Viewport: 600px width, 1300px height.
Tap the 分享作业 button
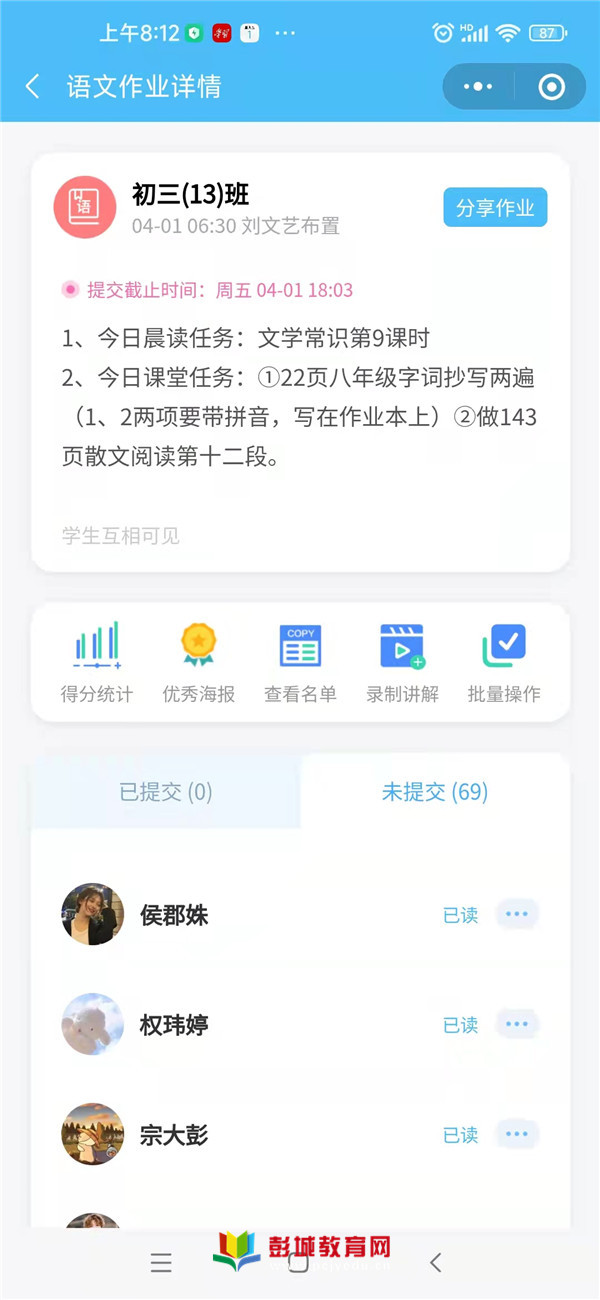[495, 208]
